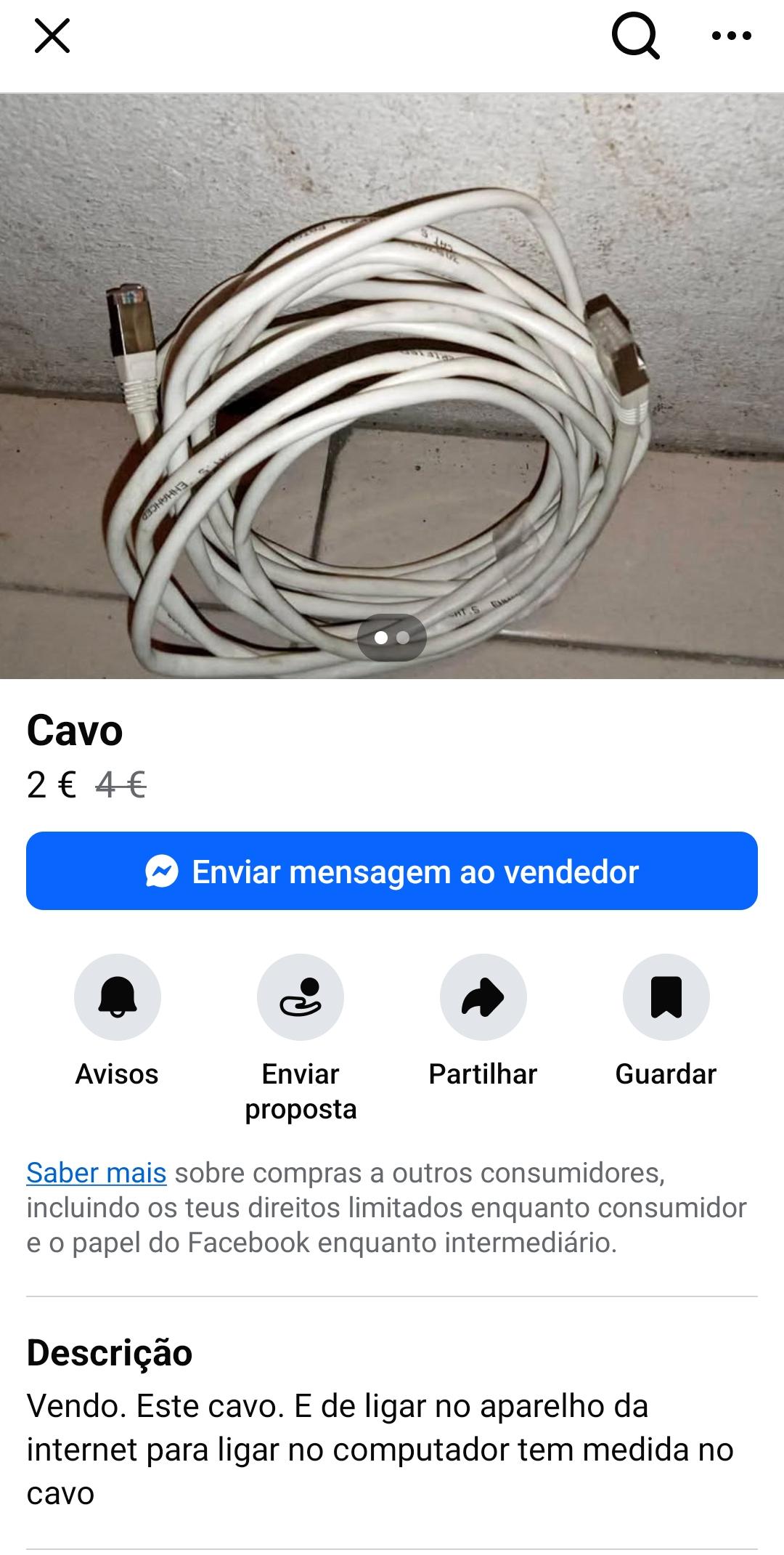Viewport: 784px width, 1555px height.
Task: Share this listing with Partilhar
Action: (x=483, y=996)
